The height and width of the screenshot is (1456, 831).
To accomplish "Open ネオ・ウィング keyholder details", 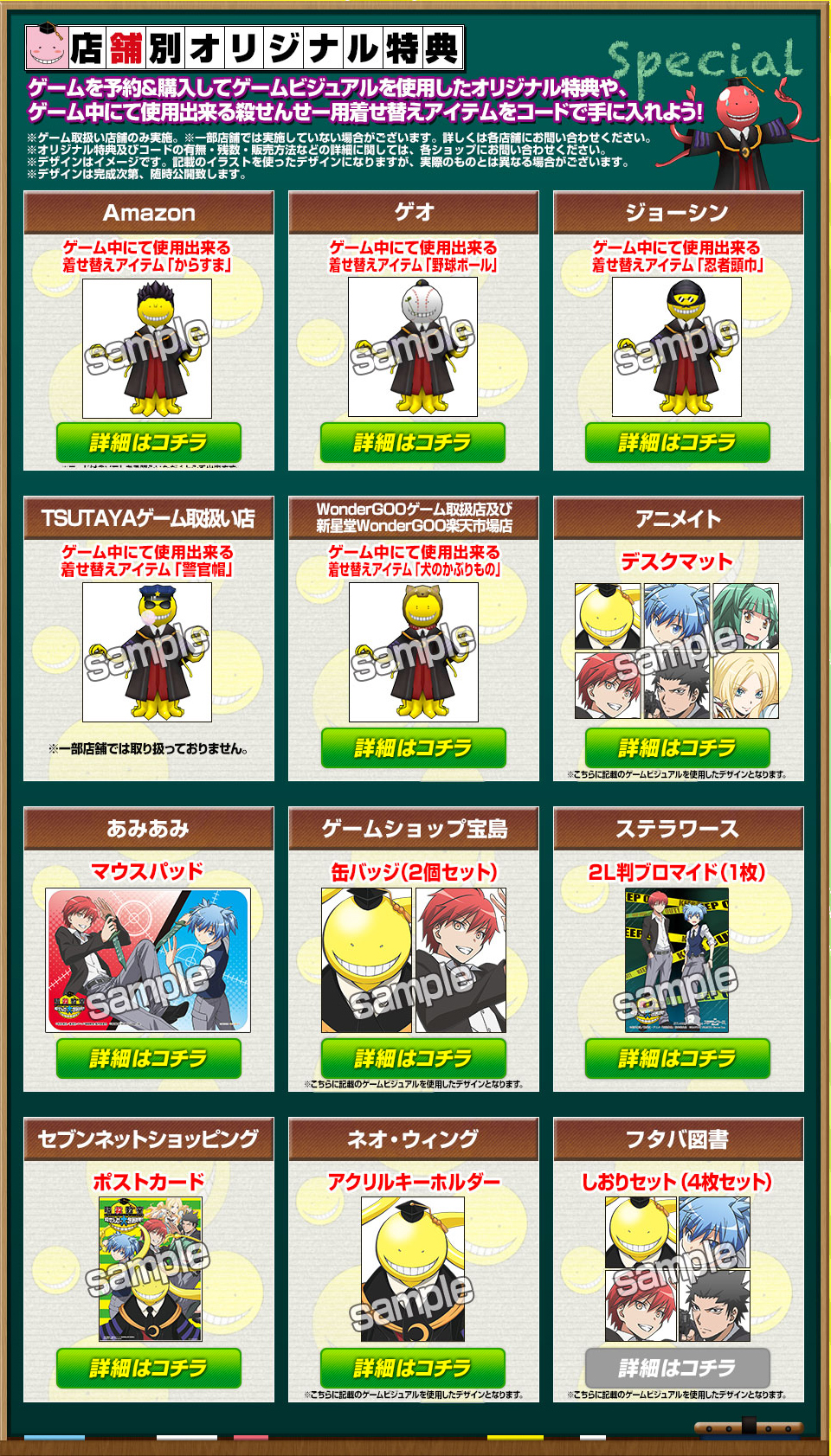I will pyautogui.click(x=413, y=1368).
